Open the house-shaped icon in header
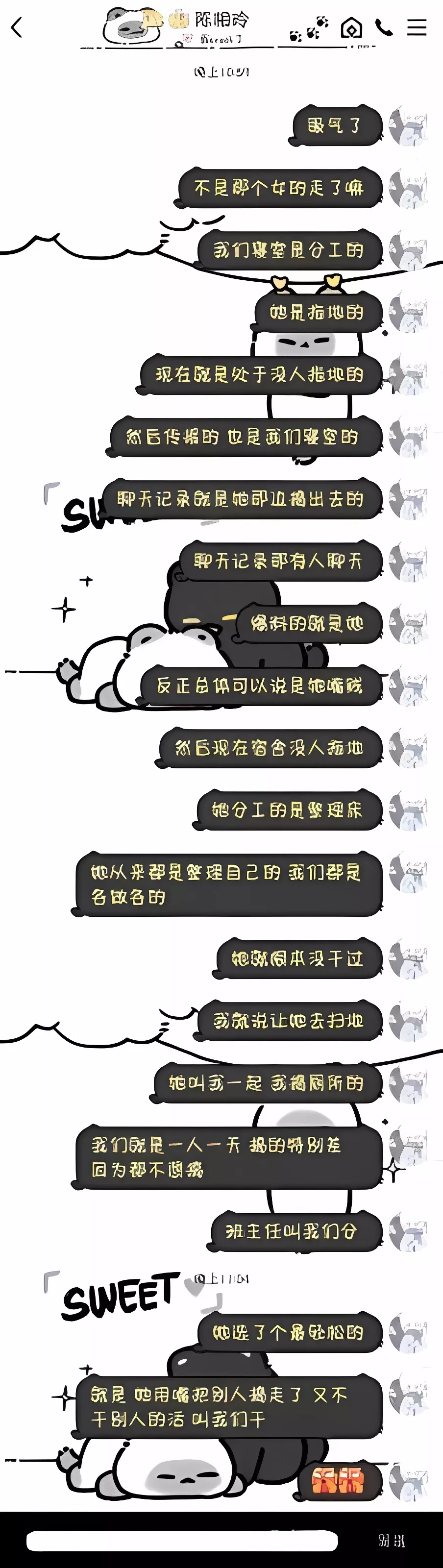 351,28
